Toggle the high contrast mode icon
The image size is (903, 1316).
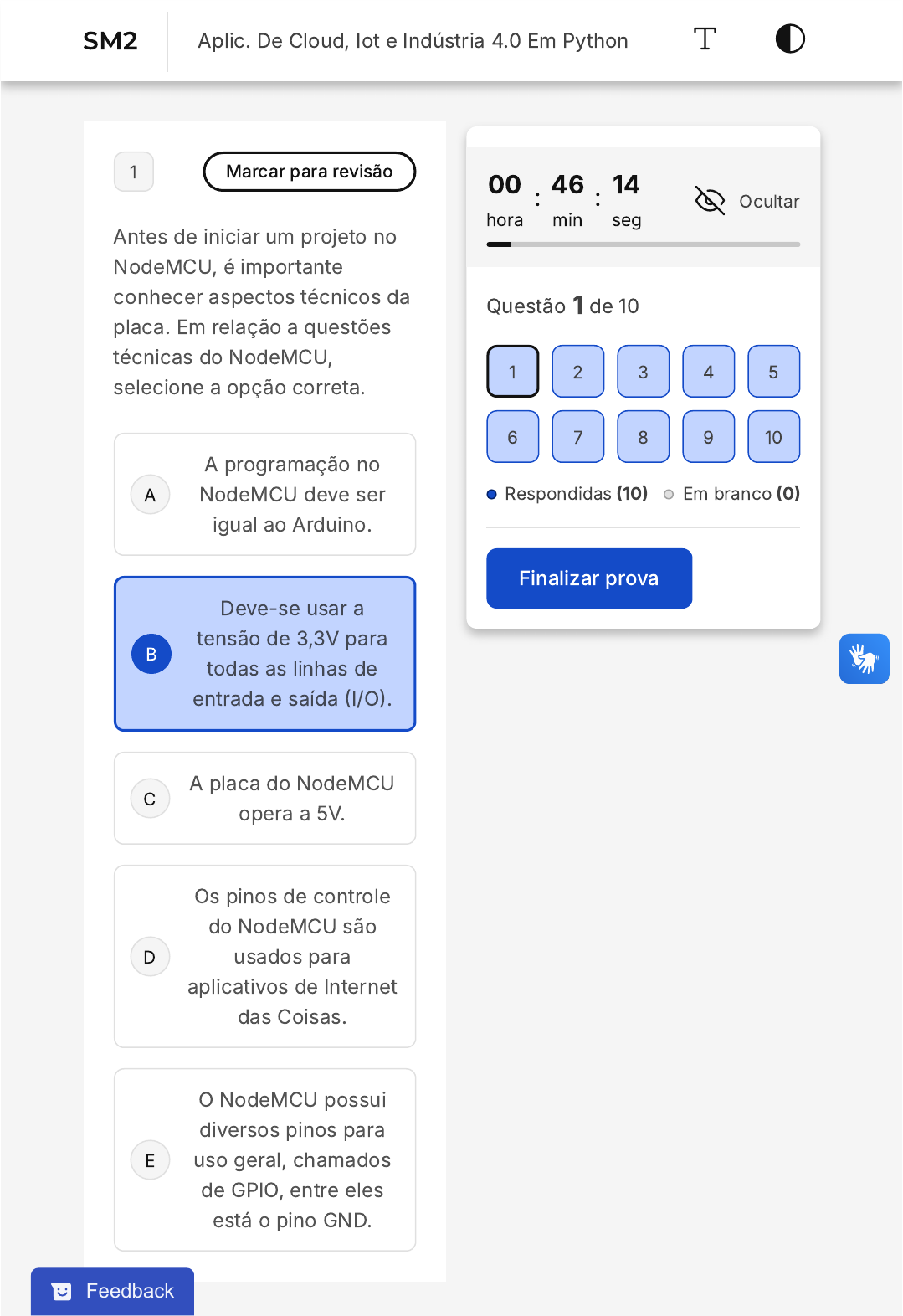coord(790,39)
